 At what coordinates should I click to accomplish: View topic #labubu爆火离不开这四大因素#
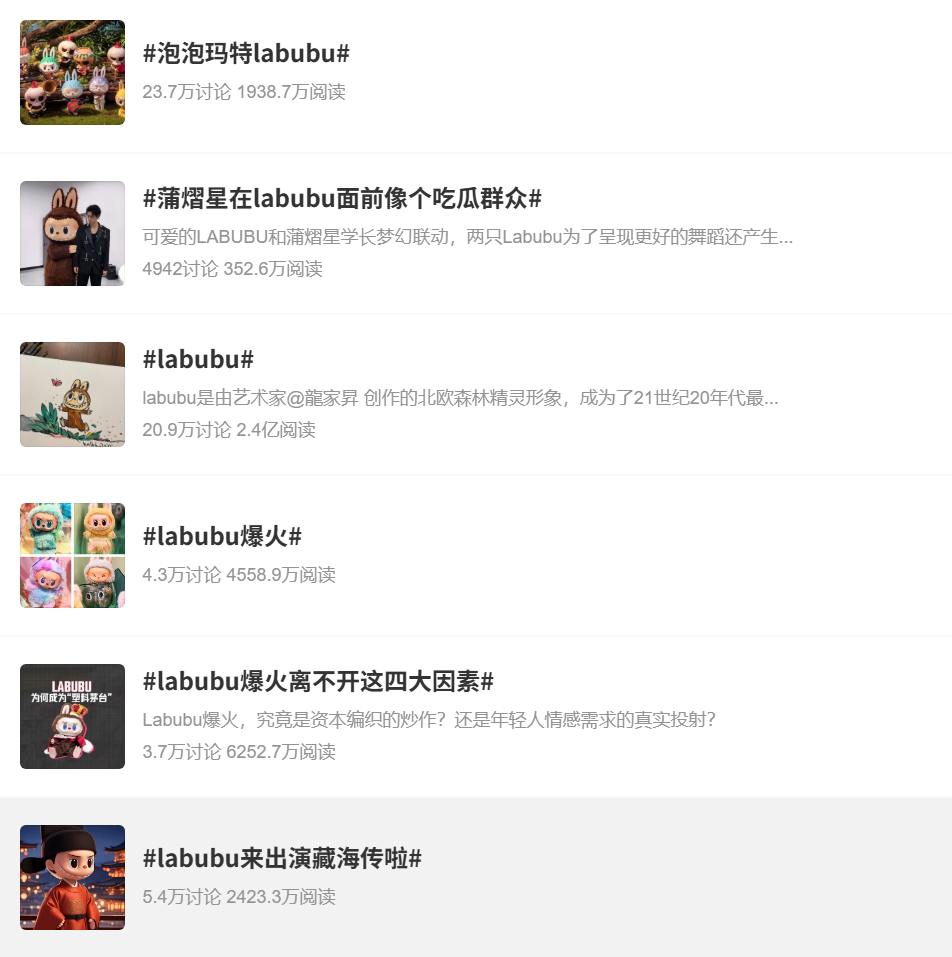click(x=318, y=682)
